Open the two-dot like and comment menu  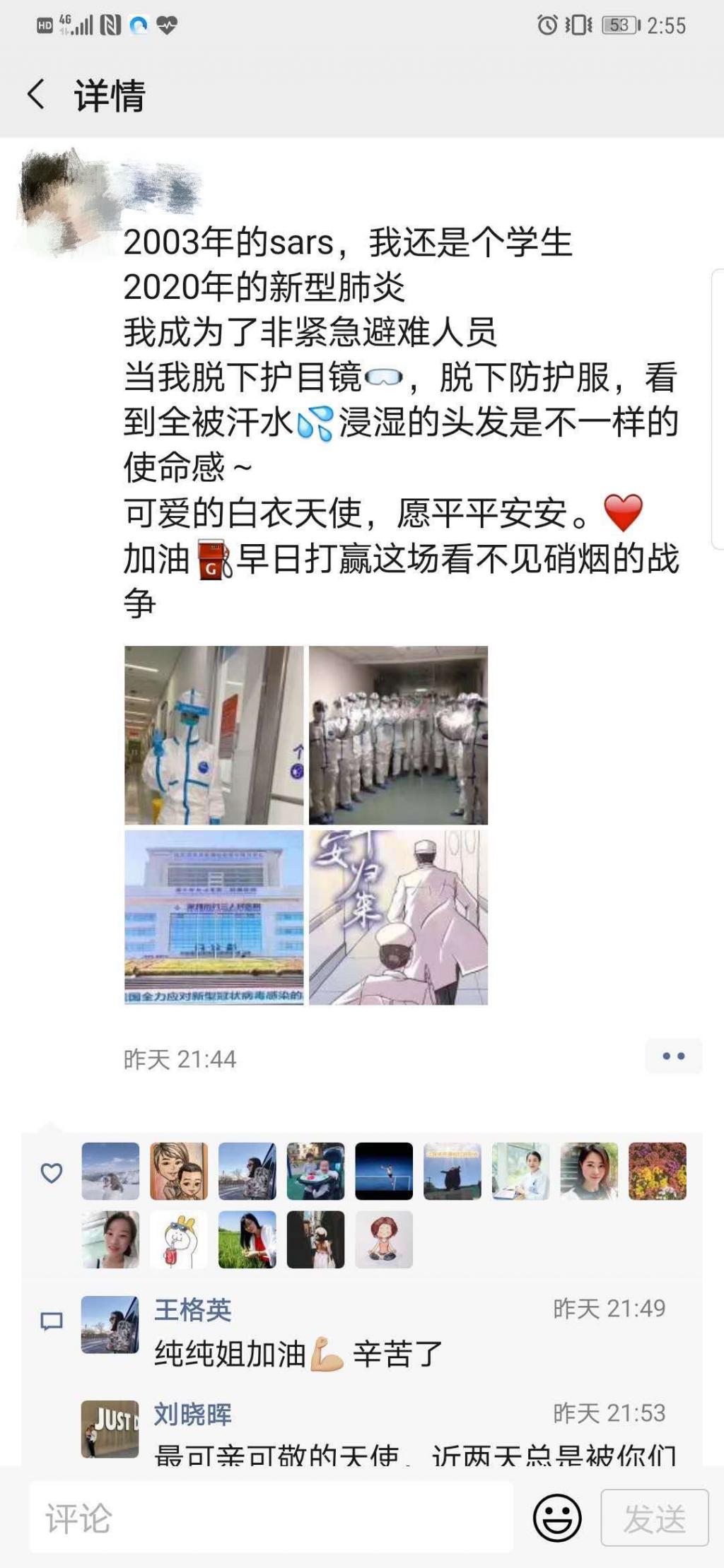(x=673, y=1056)
